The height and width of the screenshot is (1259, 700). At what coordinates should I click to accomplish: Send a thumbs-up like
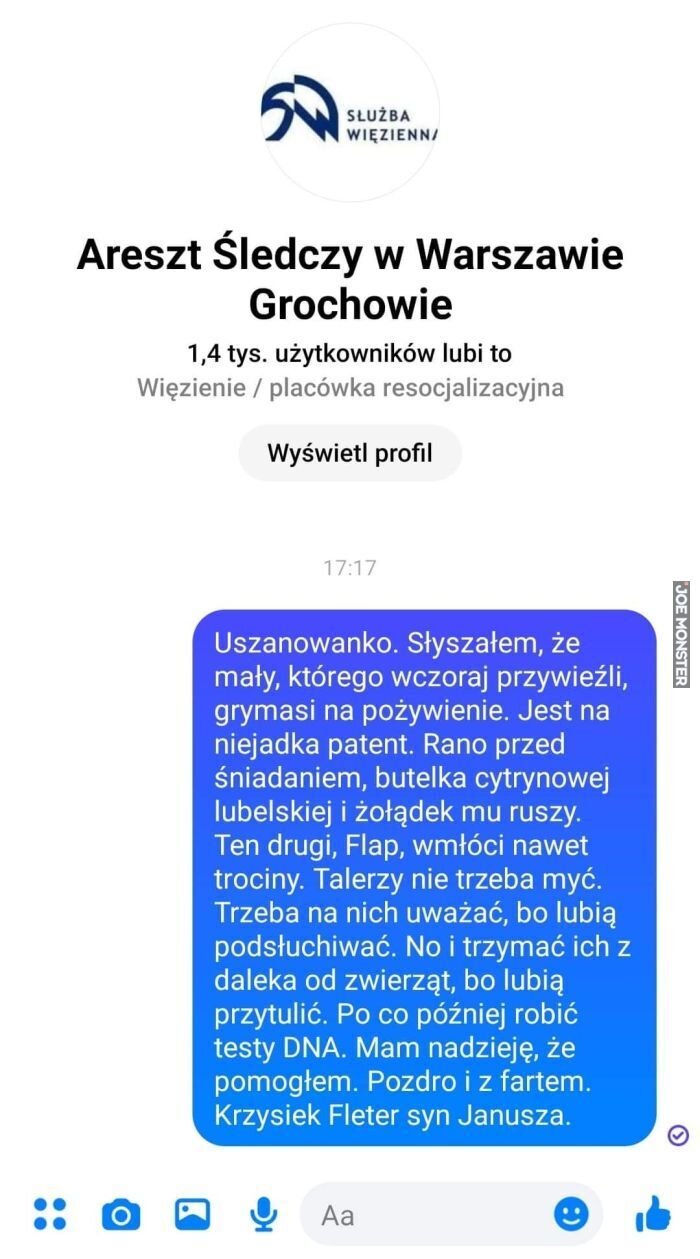[x=652, y=1213]
